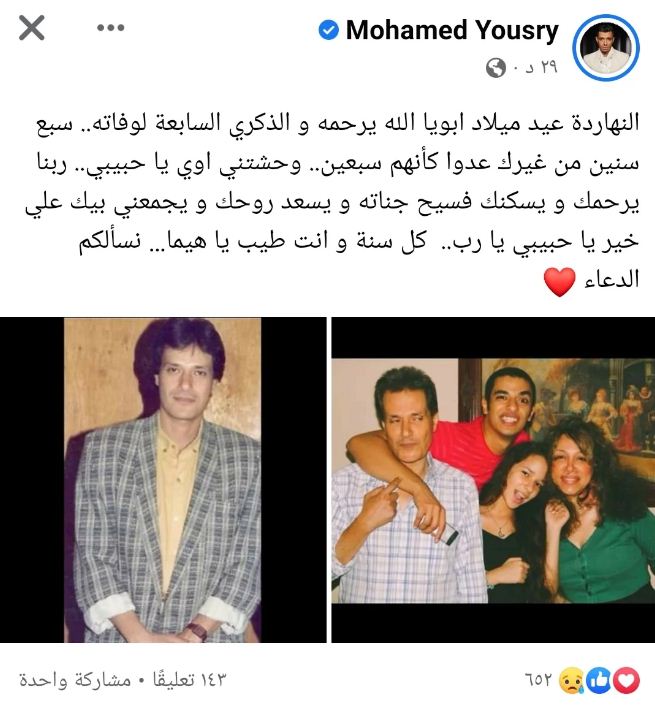Screen dimensions: 655x708
Task: Open the family group photo
Action: [x=492, y=480]
